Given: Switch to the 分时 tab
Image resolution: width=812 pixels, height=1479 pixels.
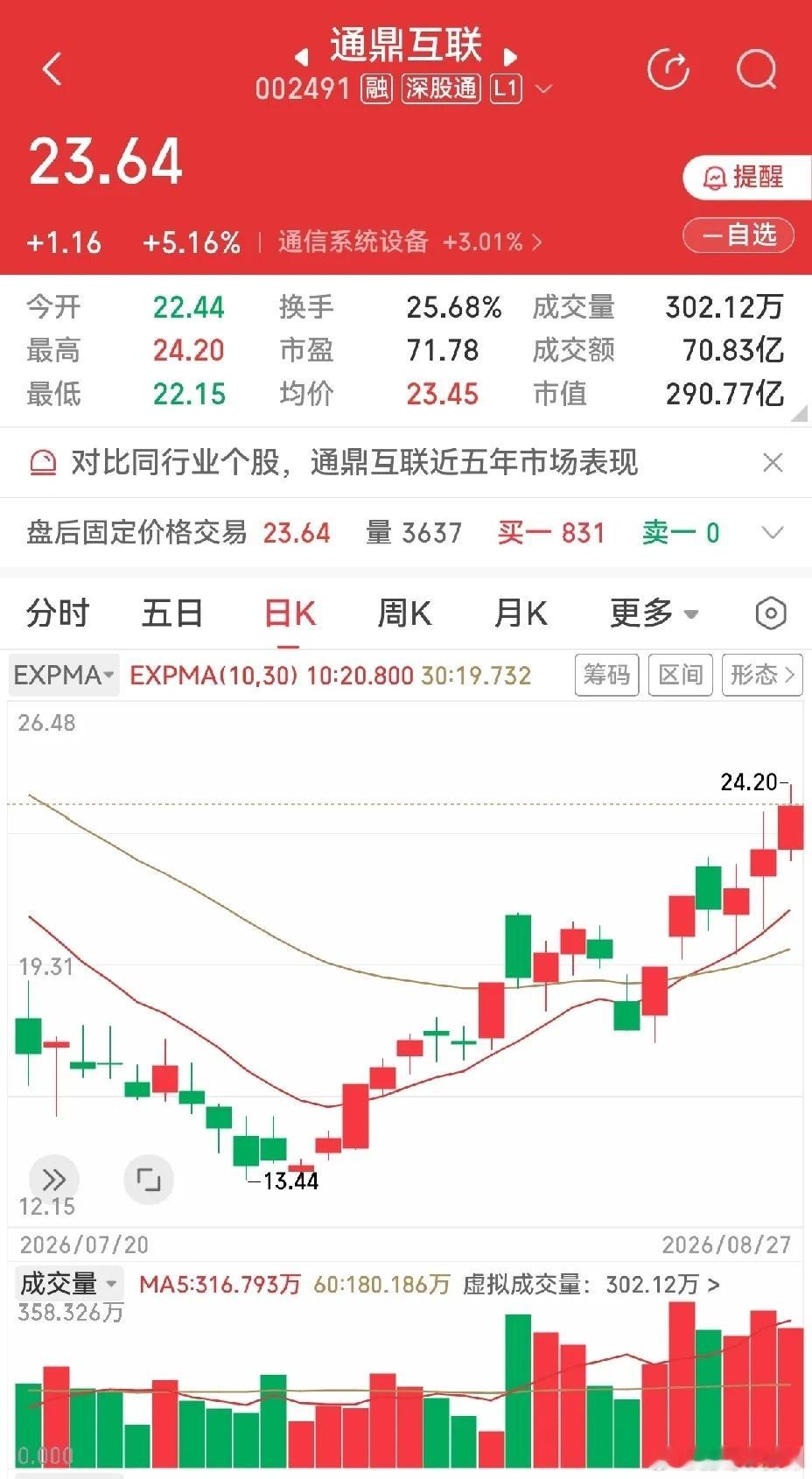Looking at the screenshot, I should (x=58, y=613).
